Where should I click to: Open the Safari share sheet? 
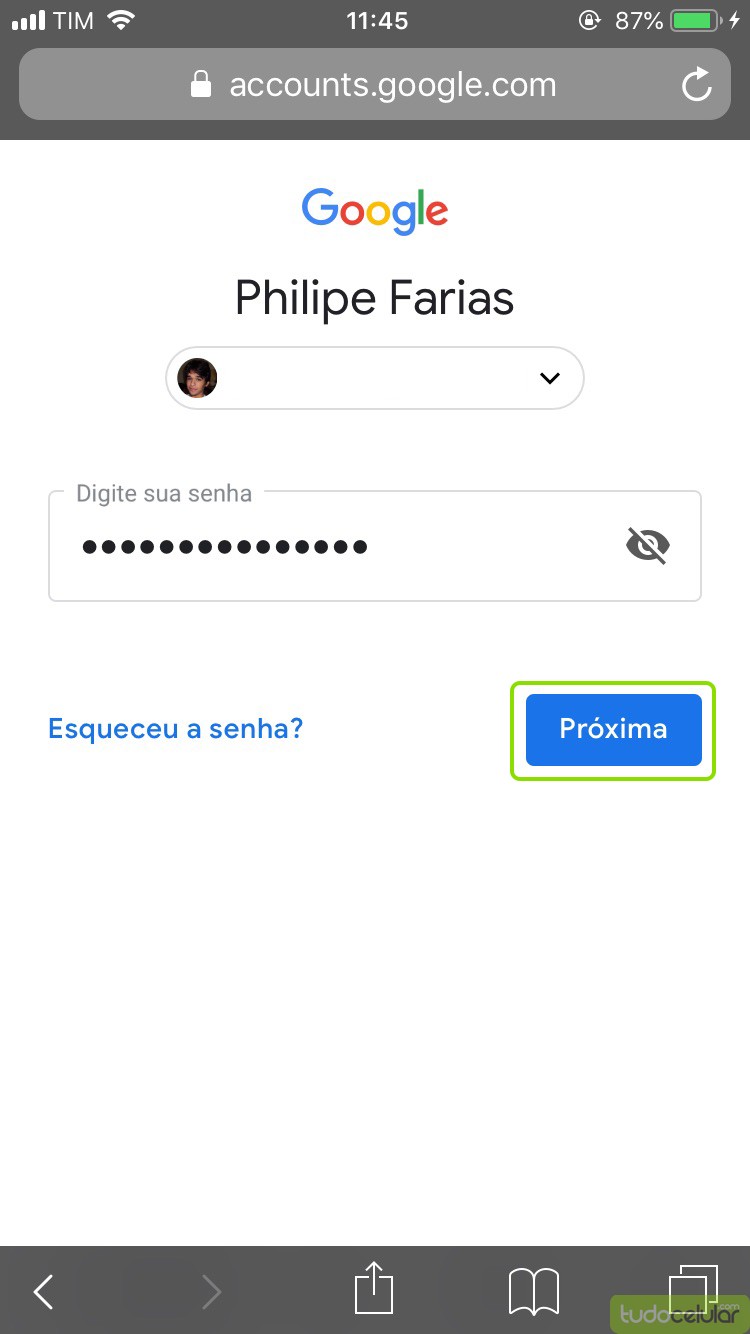click(374, 1288)
